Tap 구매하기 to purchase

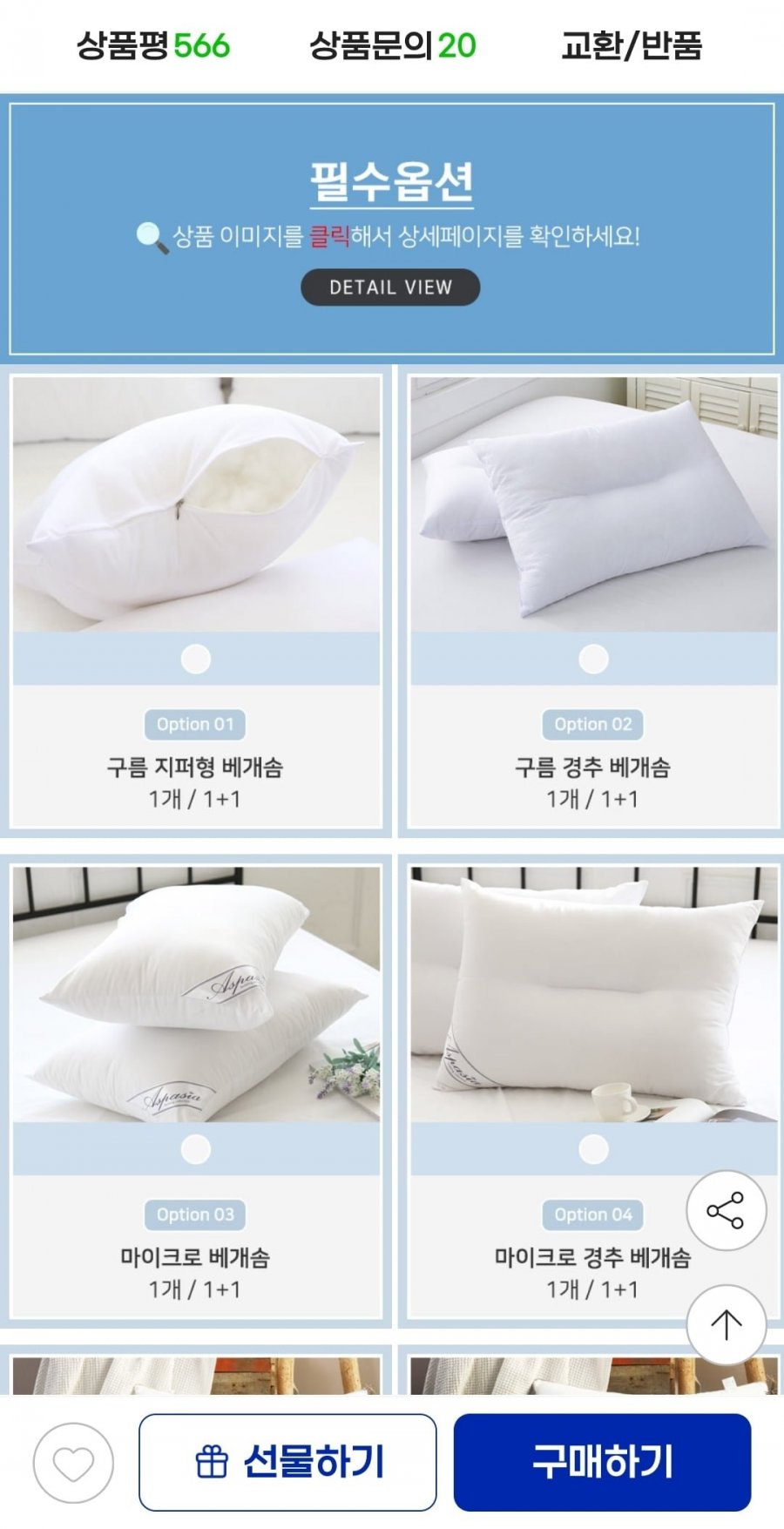click(x=602, y=1462)
